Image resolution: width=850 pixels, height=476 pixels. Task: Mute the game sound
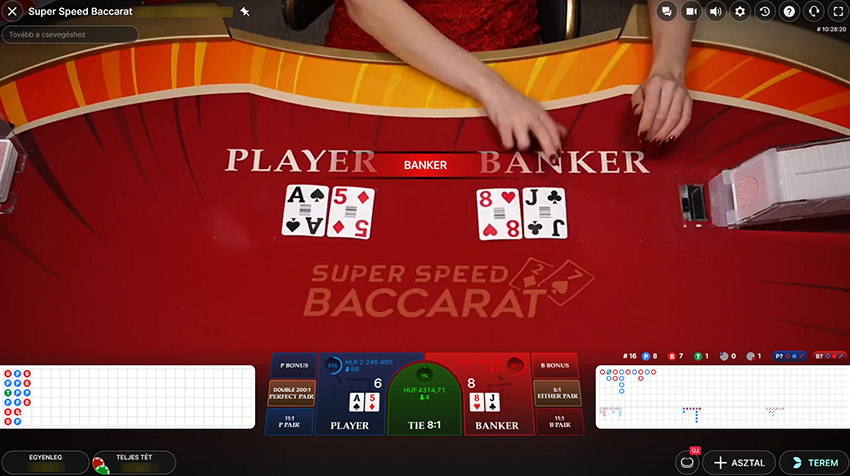click(x=715, y=11)
